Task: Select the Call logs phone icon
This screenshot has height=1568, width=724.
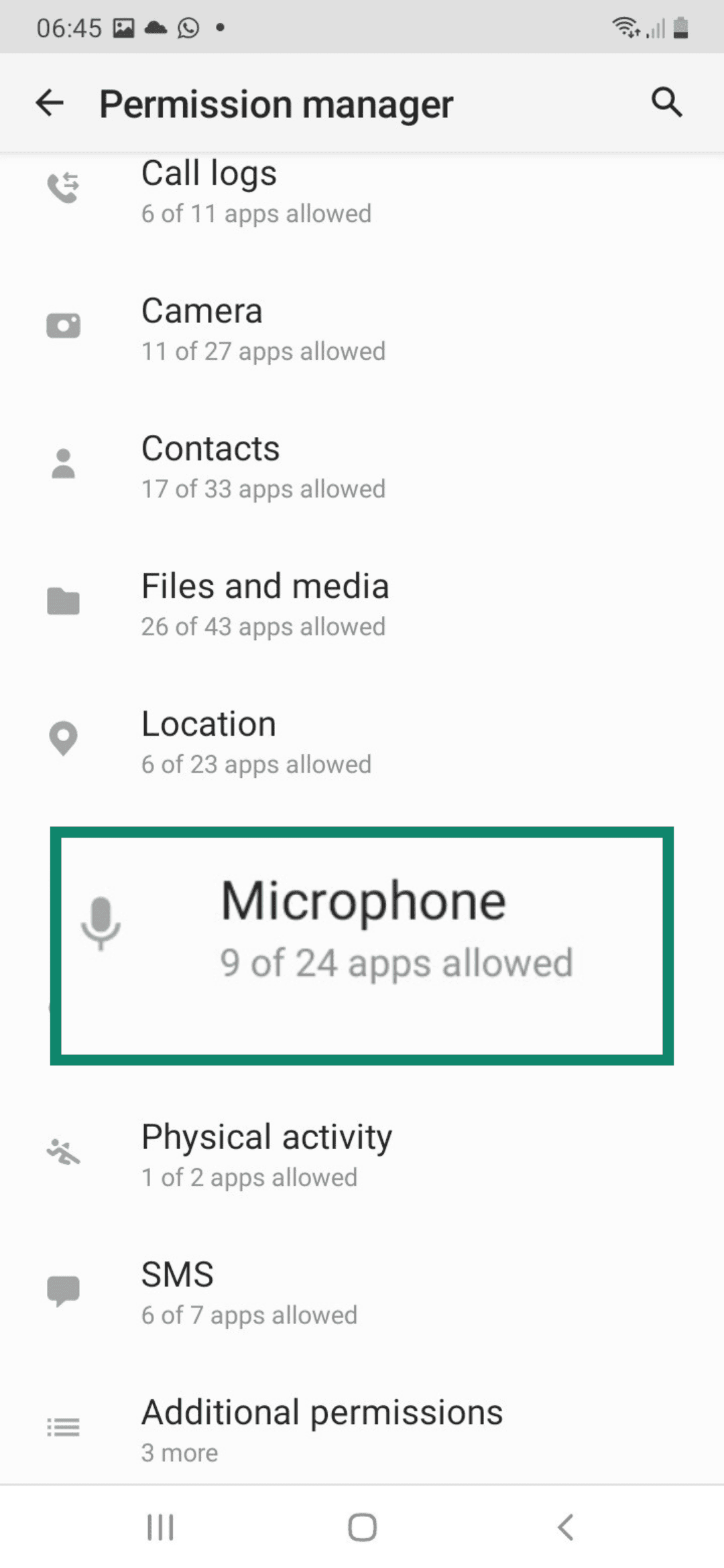Action: 62,188
